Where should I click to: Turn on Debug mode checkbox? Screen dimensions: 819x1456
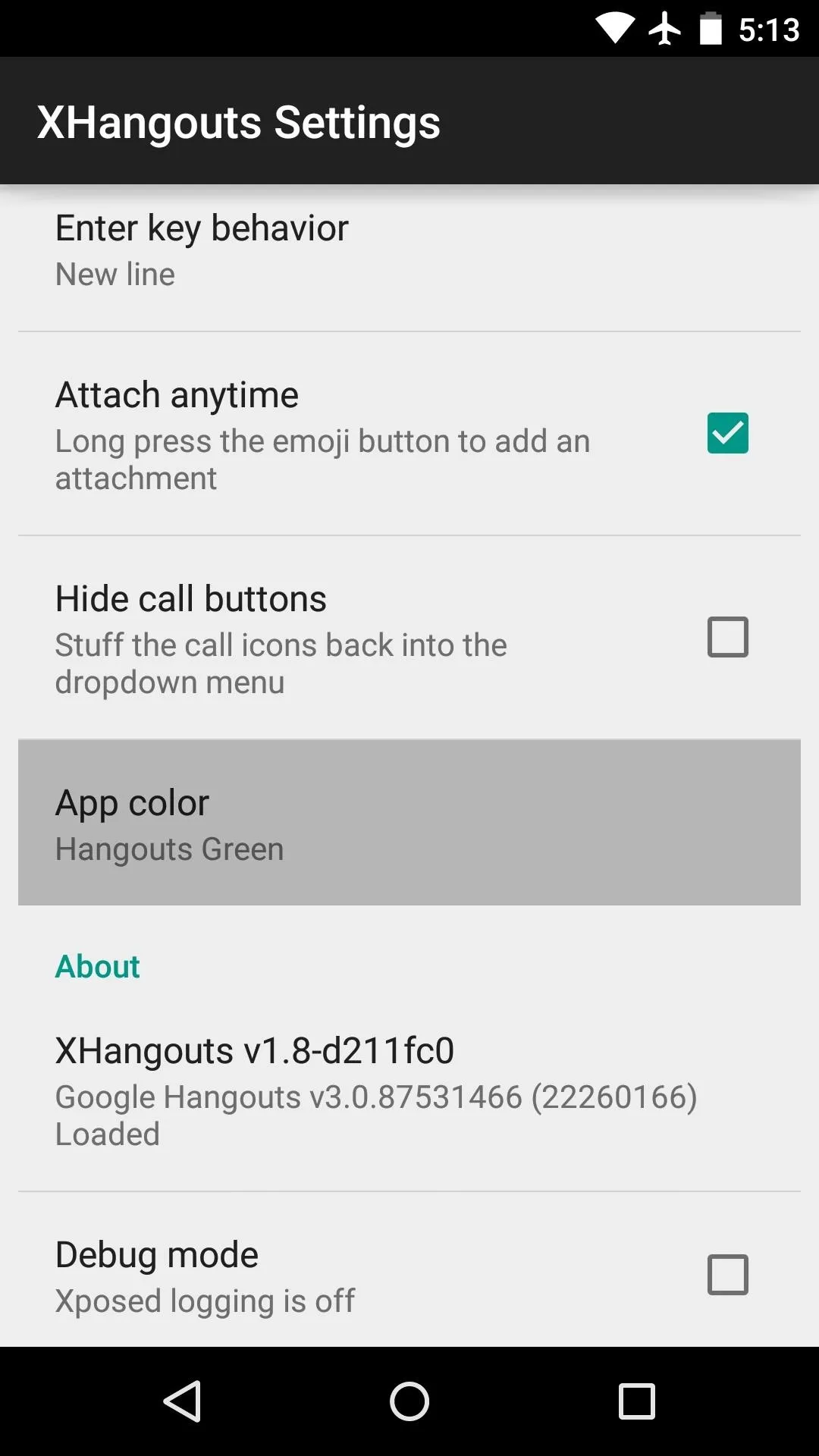pos(727,1275)
